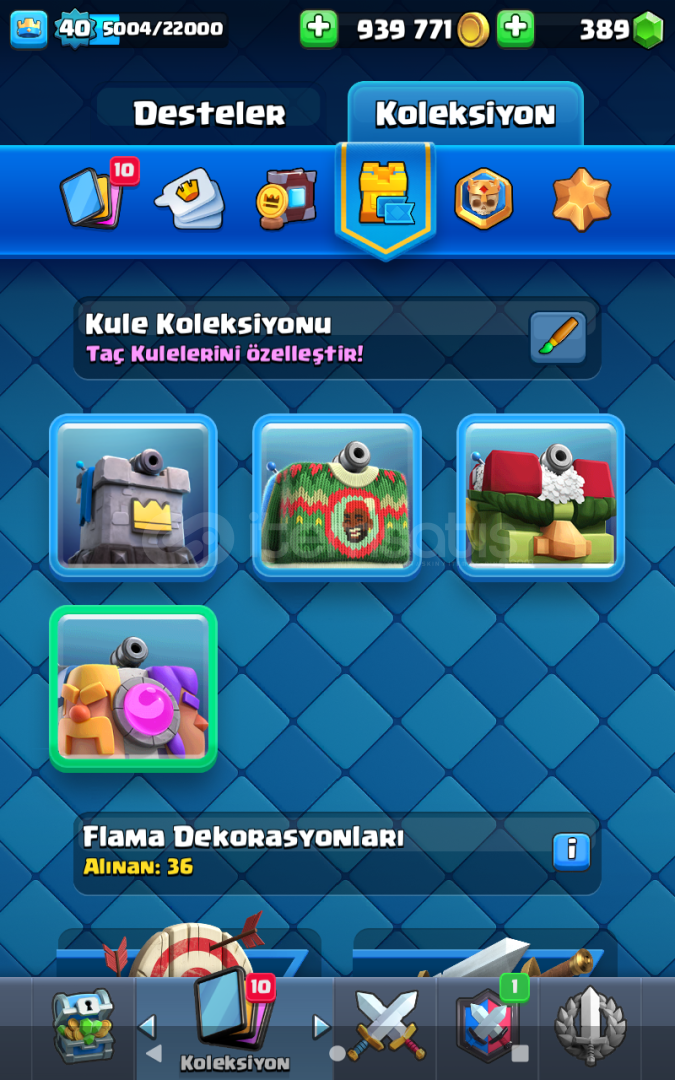Add more gold with the plus button

pyautogui.click(x=319, y=29)
